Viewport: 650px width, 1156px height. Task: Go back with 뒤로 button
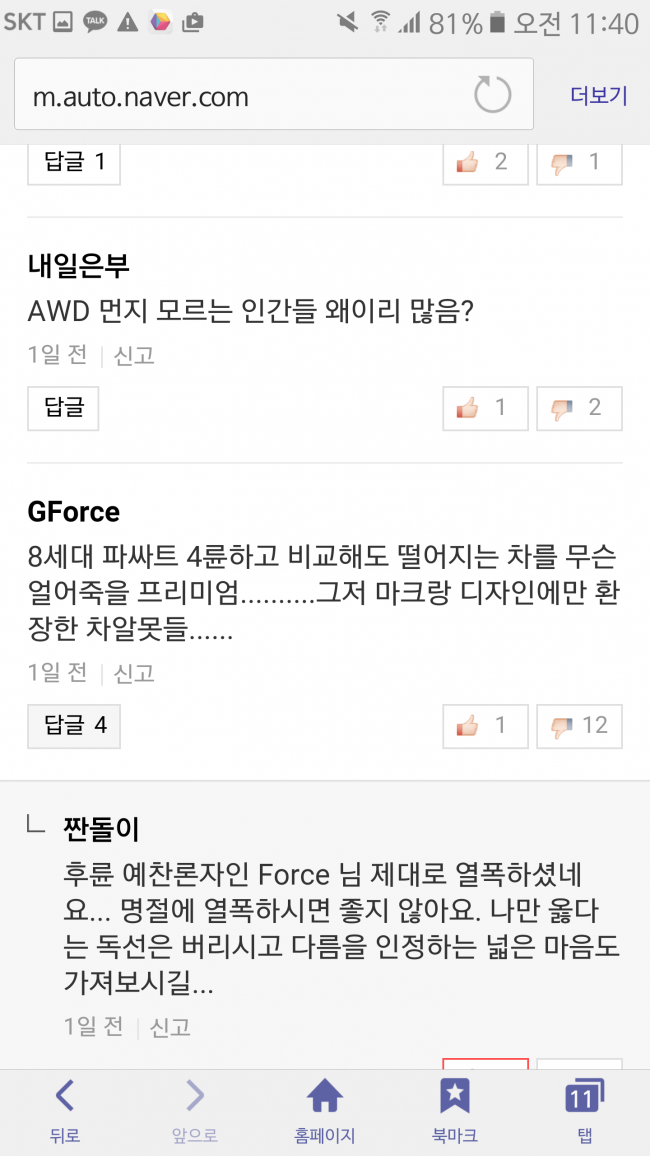65,1110
